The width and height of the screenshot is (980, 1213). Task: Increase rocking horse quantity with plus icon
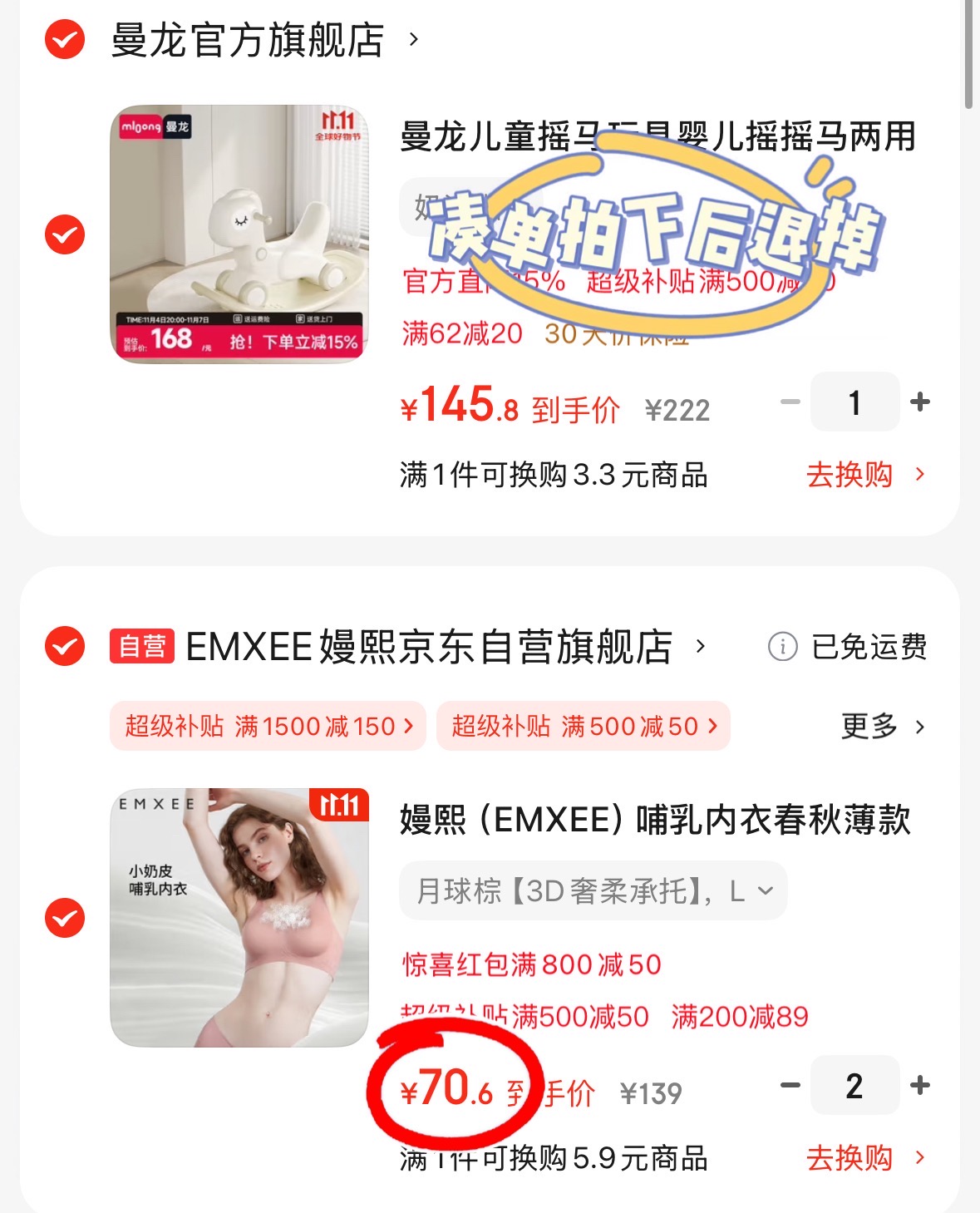[919, 402]
